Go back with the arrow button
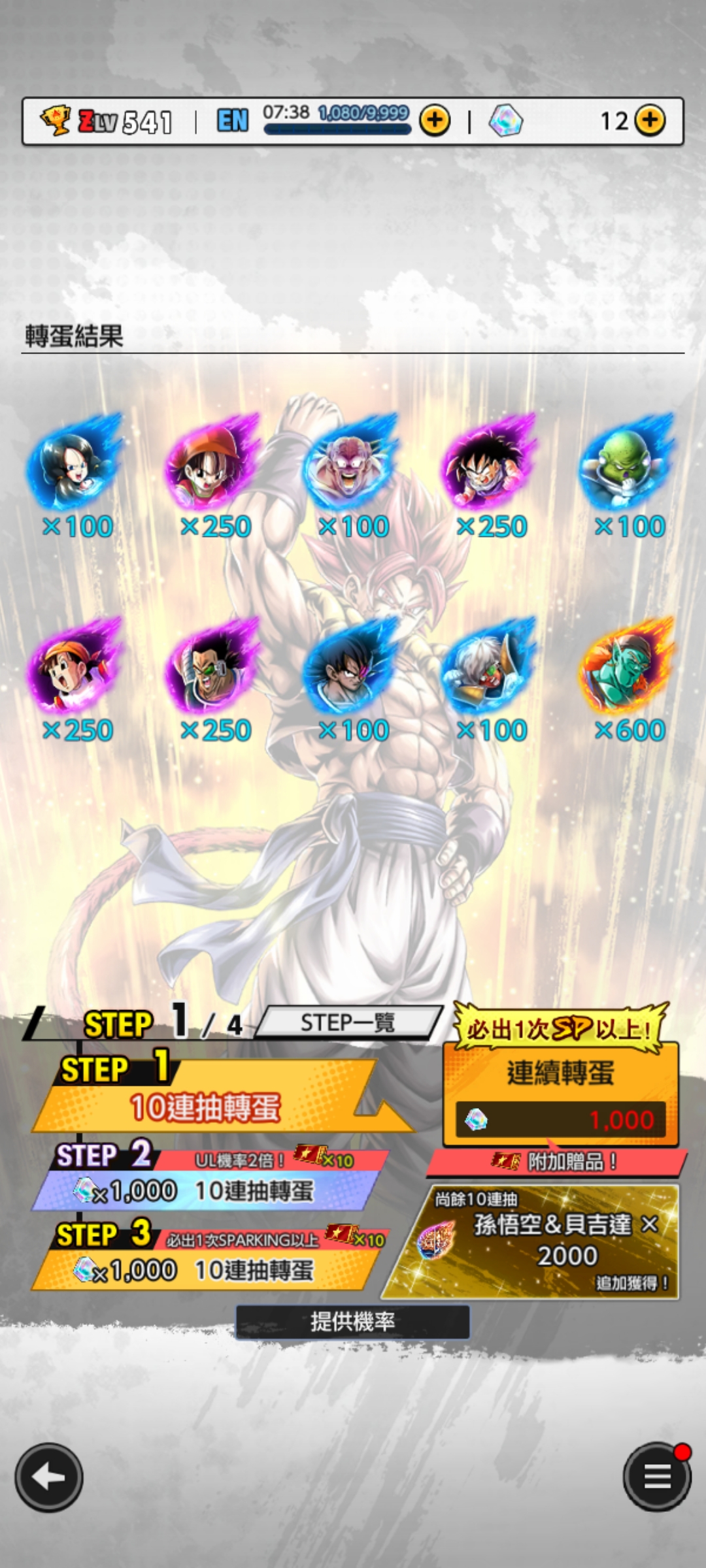Screen dimensions: 706x1568 coord(49,1477)
